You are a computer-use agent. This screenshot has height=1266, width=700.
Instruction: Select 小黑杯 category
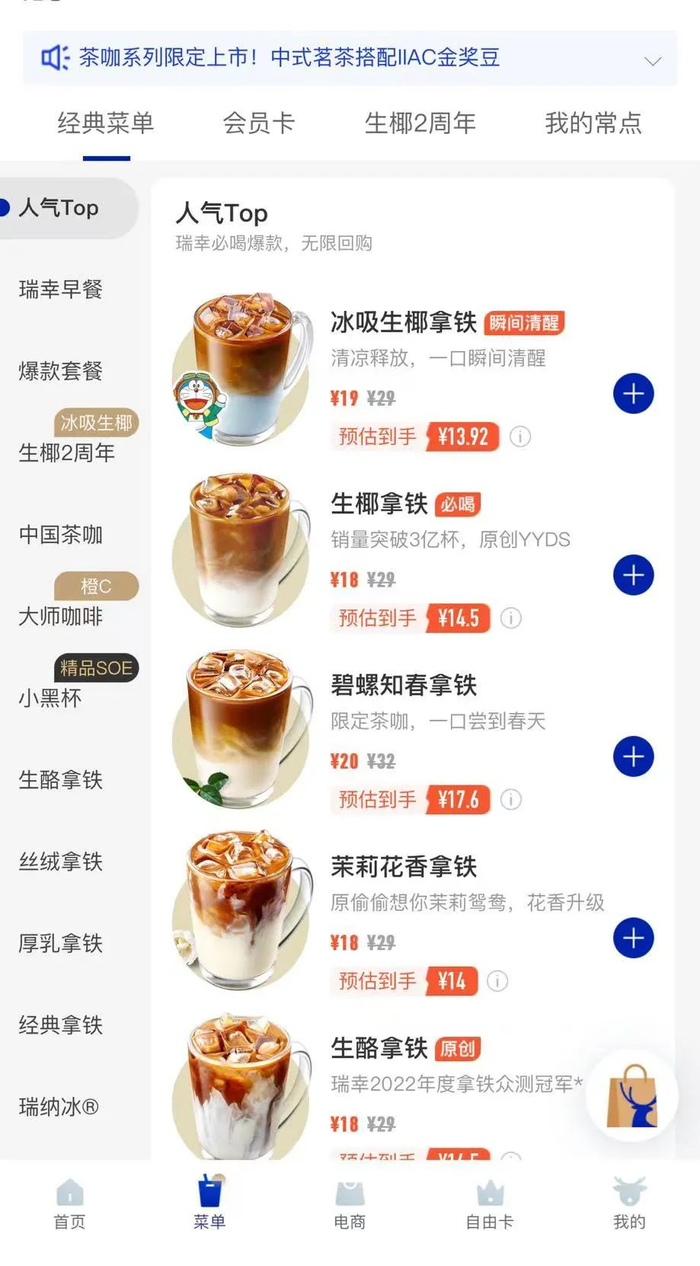pos(50,698)
